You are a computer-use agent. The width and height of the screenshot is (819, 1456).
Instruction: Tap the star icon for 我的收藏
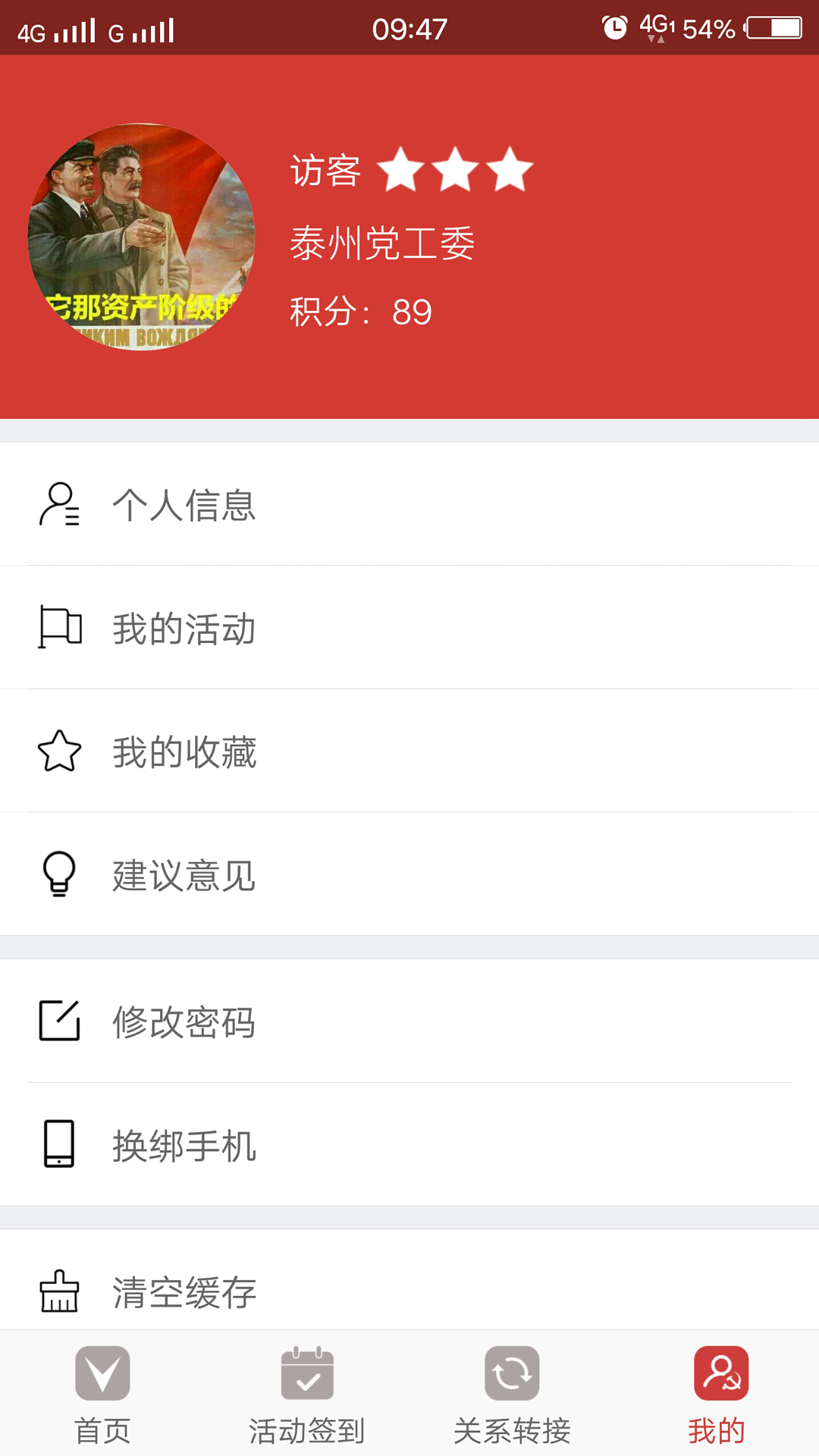click(59, 751)
